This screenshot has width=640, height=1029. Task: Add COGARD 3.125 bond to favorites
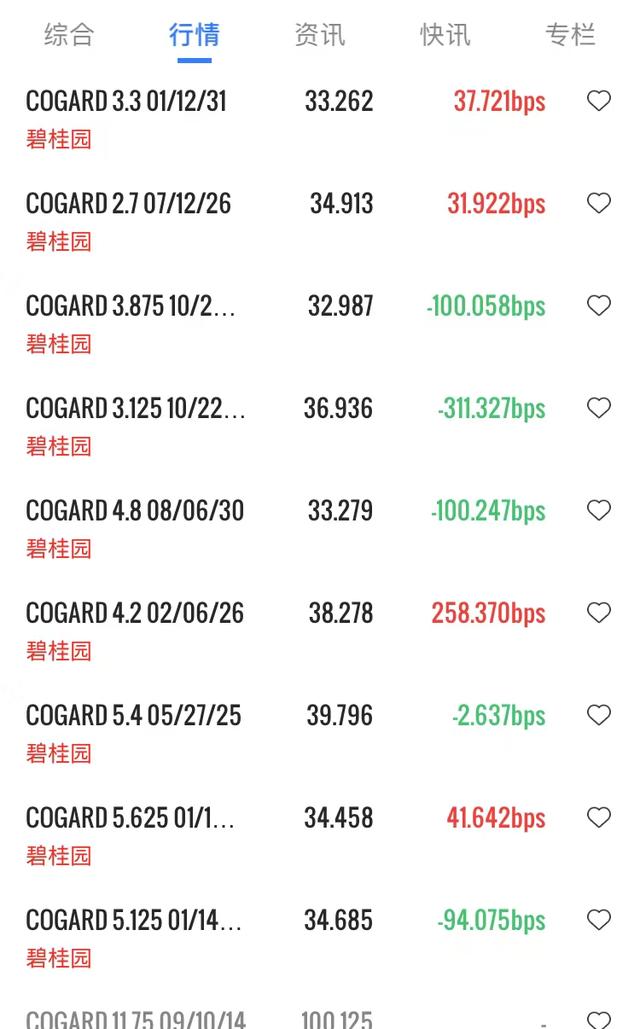point(599,408)
